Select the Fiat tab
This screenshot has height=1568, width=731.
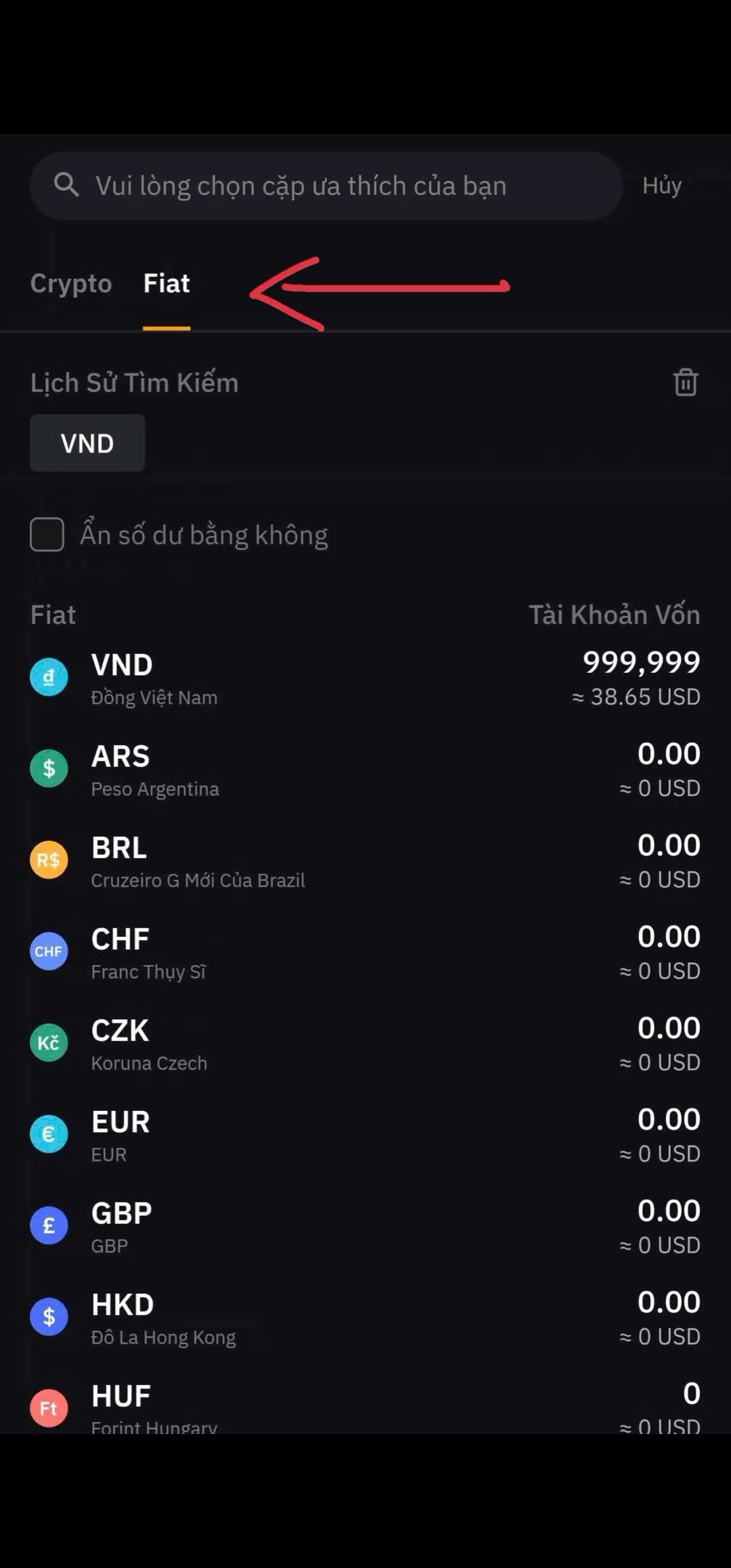(167, 283)
